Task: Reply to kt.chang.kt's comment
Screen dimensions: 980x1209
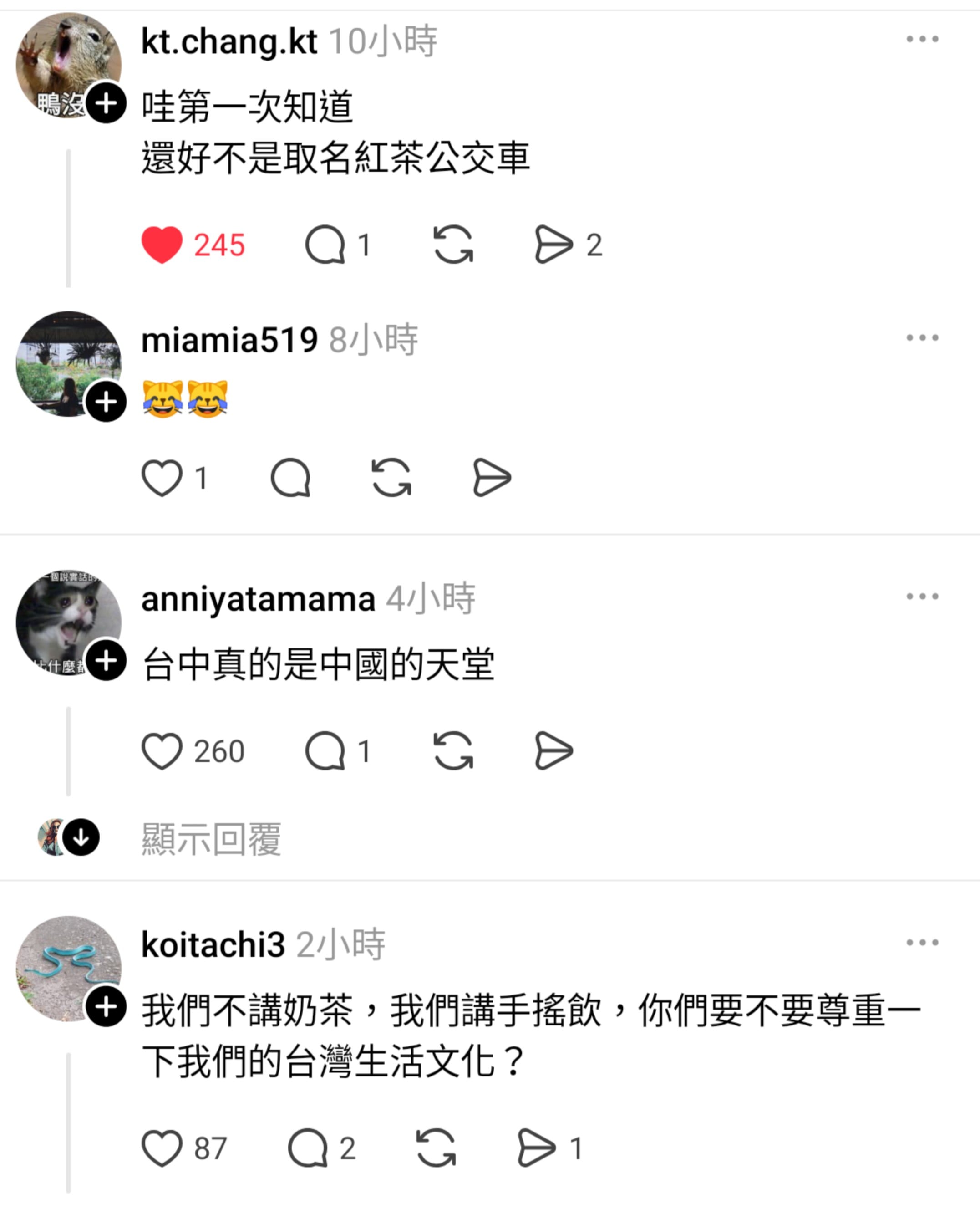Action: point(325,245)
